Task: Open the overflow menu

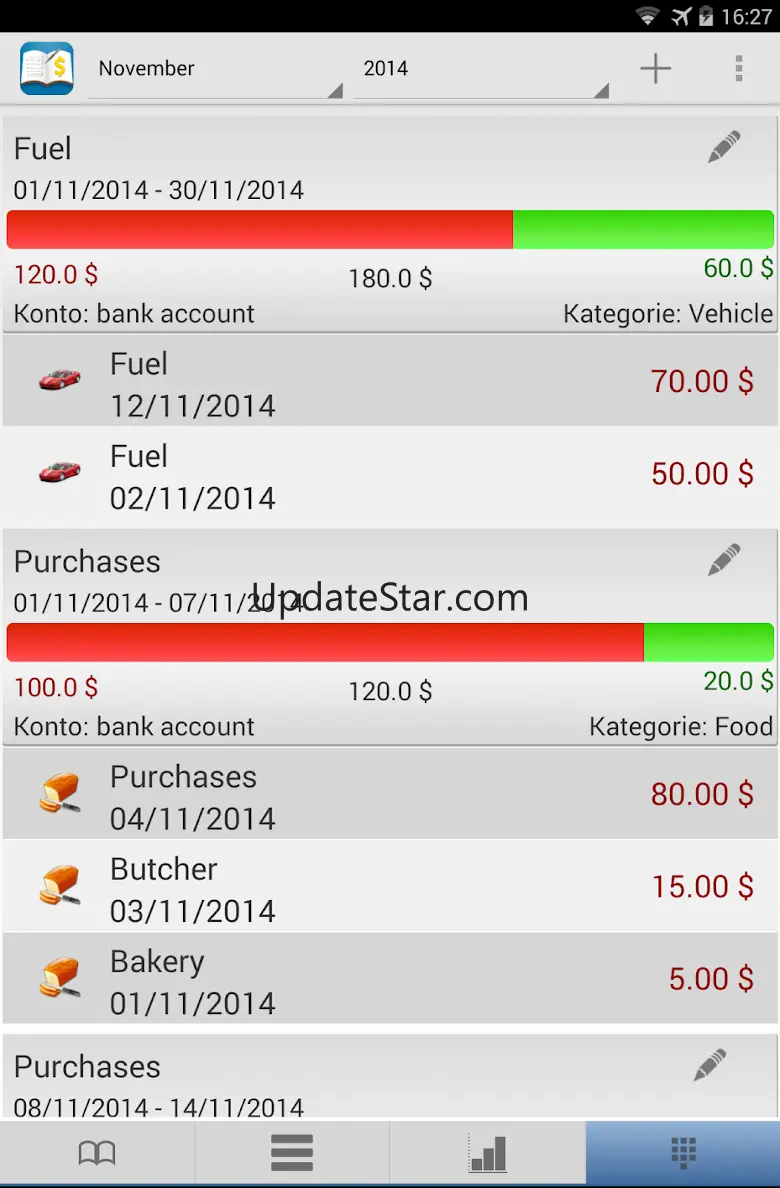Action: tap(739, 68)
